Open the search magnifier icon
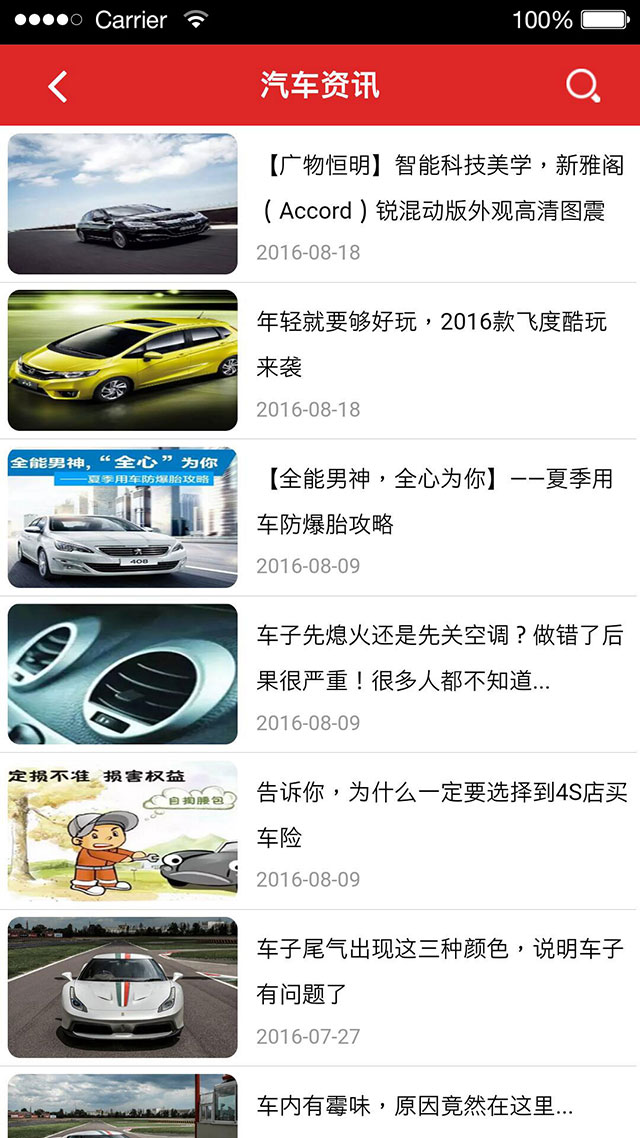The height and width of the screenshot is (1138, 640). pos(582,86)
